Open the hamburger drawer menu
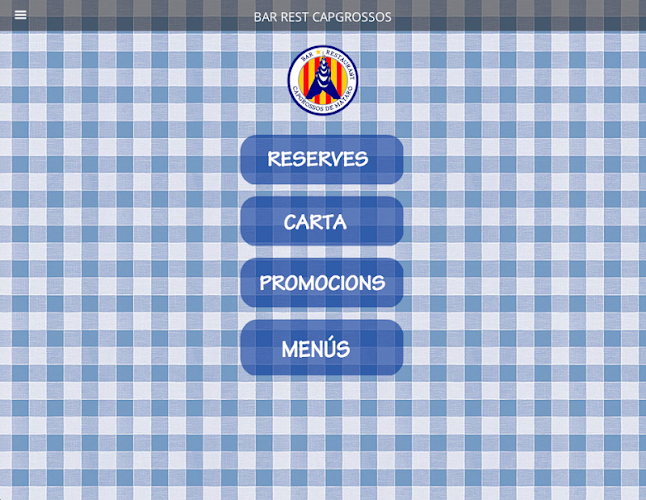 click(20, 16)
